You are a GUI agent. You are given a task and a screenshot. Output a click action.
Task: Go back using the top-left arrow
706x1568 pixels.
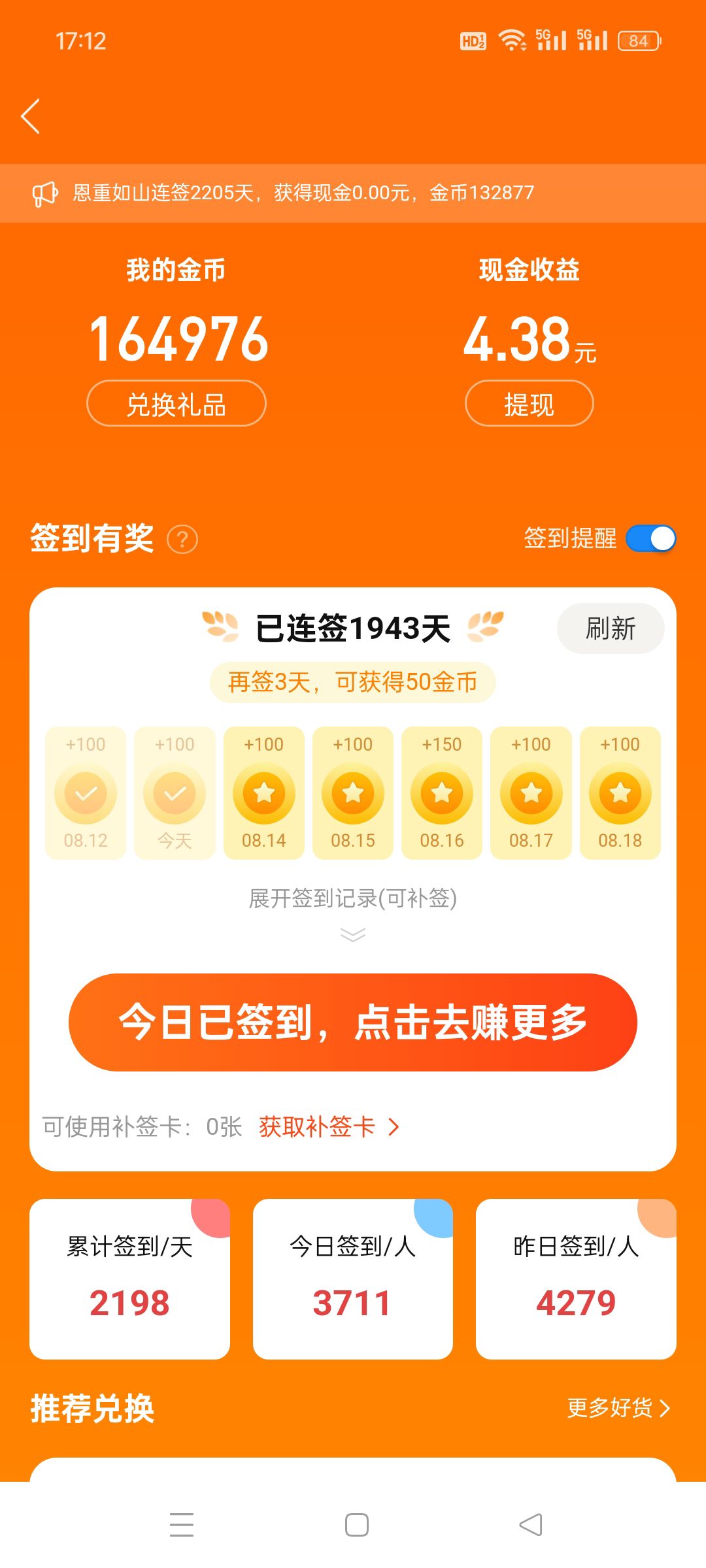tap(31, 116)
